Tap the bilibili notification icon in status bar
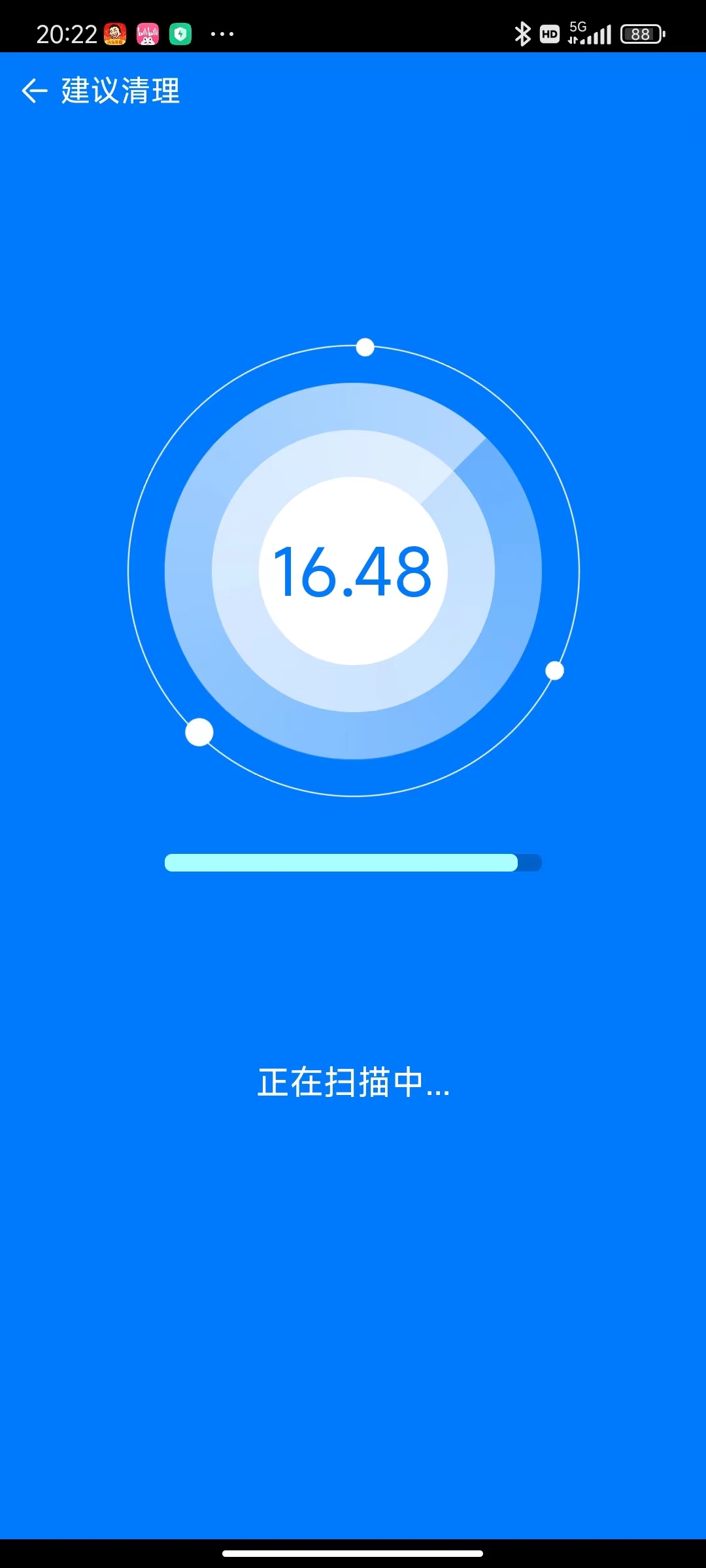The image size is (706, 1568). pyautogui.click(x=147, y=33)
